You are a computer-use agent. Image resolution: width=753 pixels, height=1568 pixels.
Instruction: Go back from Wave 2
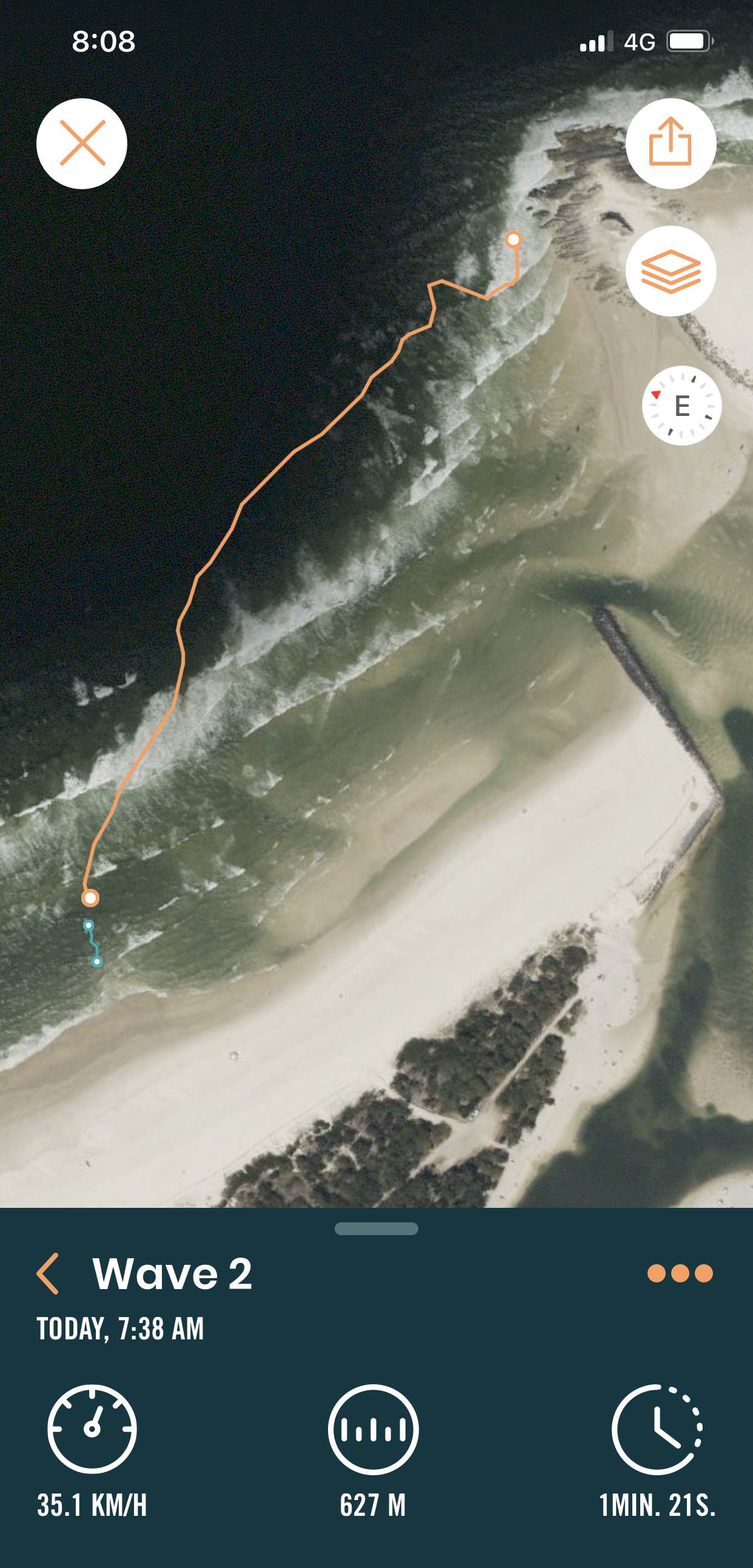tap(49, 1273)
